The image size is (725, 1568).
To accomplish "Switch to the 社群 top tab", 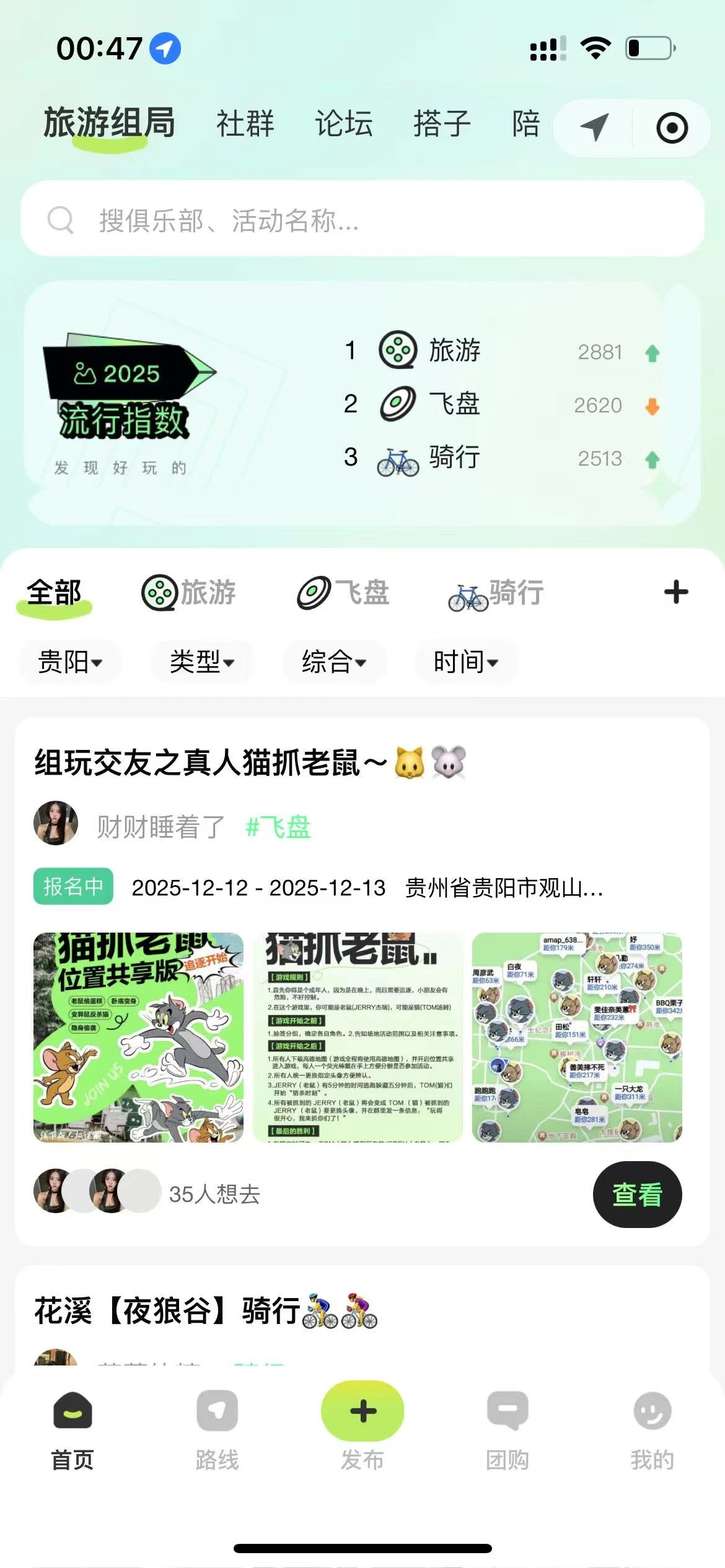I will pyautogui.click(x=245, y=123).
